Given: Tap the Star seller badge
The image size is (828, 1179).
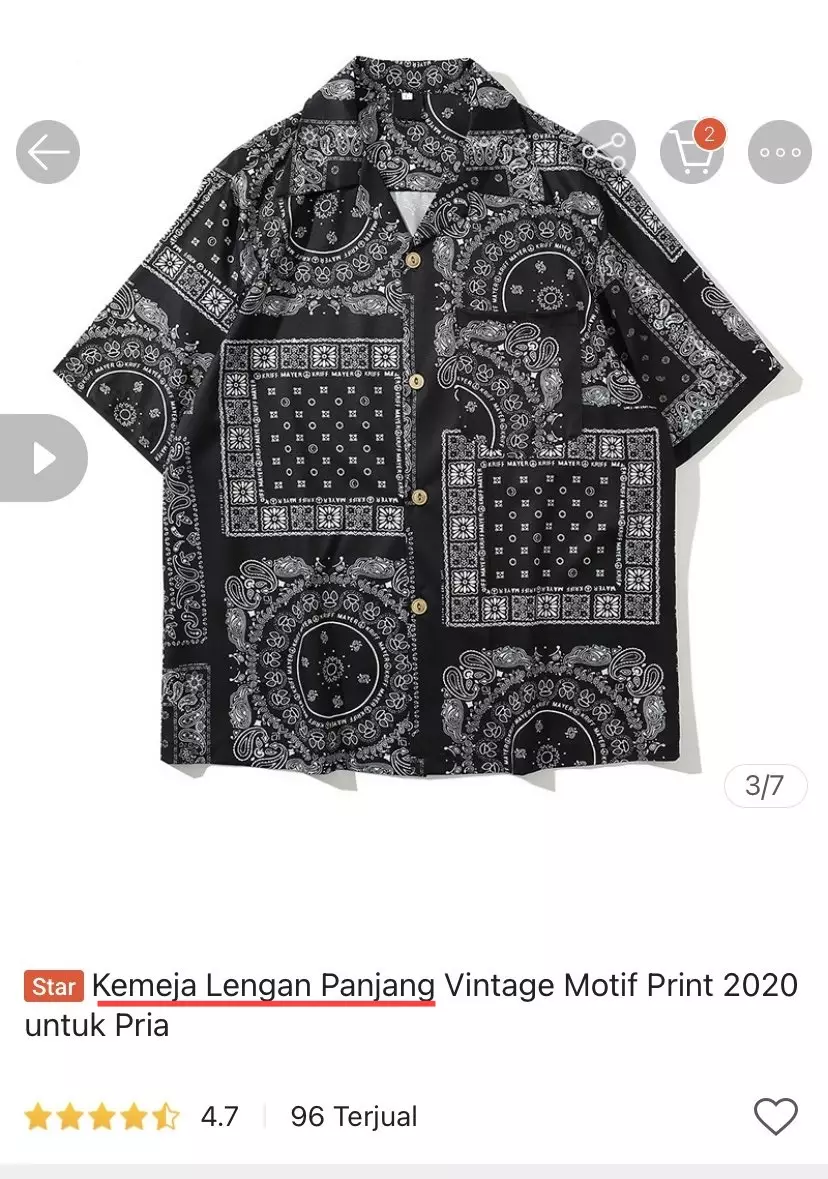Looking at the screenshot, I should click(x=55, y=987).
